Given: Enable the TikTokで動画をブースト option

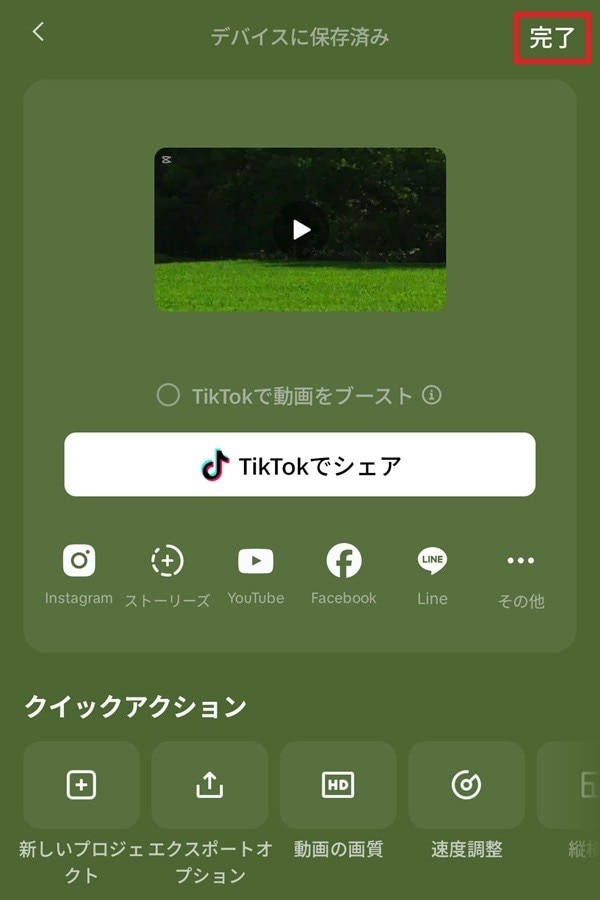Looking at the screenshot, I should point(168,395).
